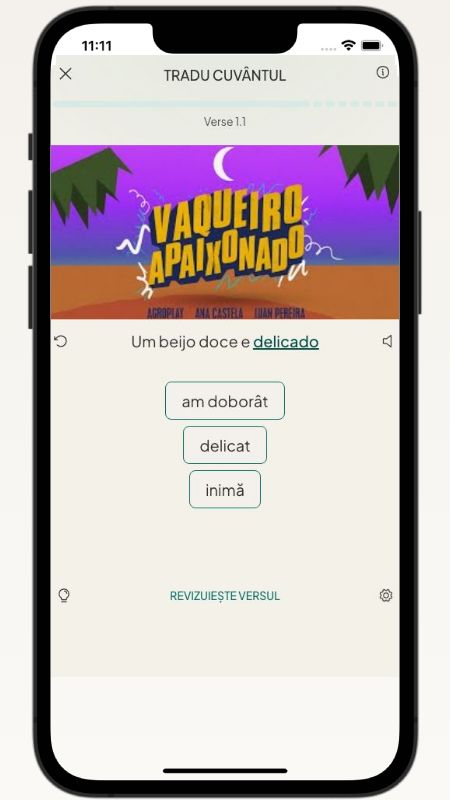The height and width of the screenshot is (800, 450).
Task: Open the info icon
Action: click(x=383, y=72)
